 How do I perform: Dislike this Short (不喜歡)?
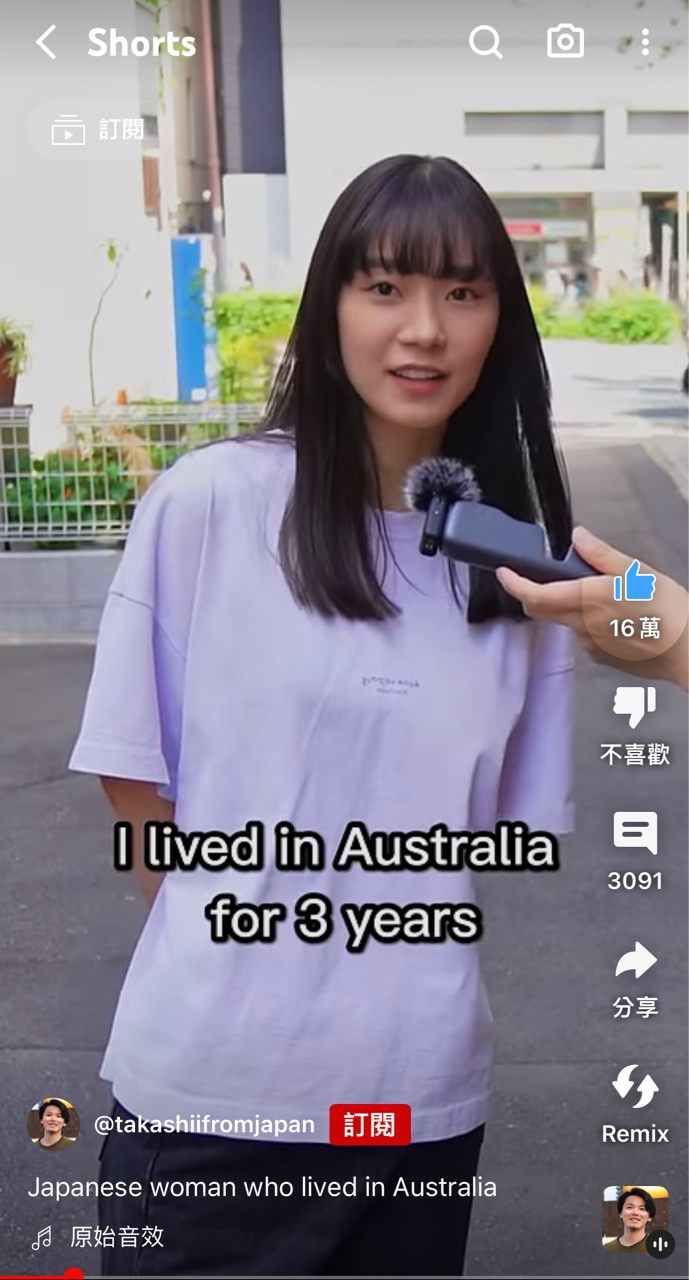pos(634,708)
